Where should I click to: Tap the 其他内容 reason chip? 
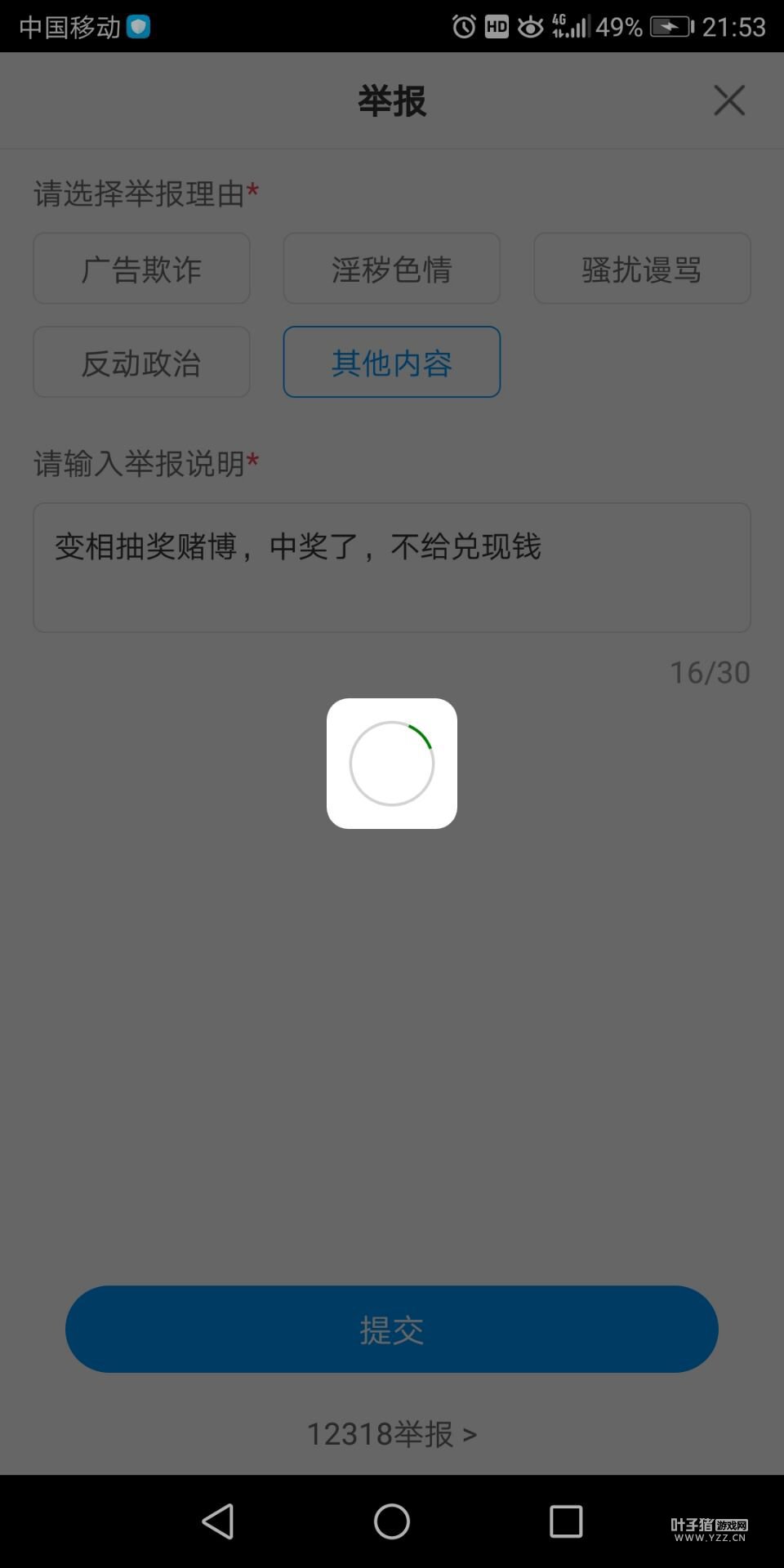(x=391, y=363)
